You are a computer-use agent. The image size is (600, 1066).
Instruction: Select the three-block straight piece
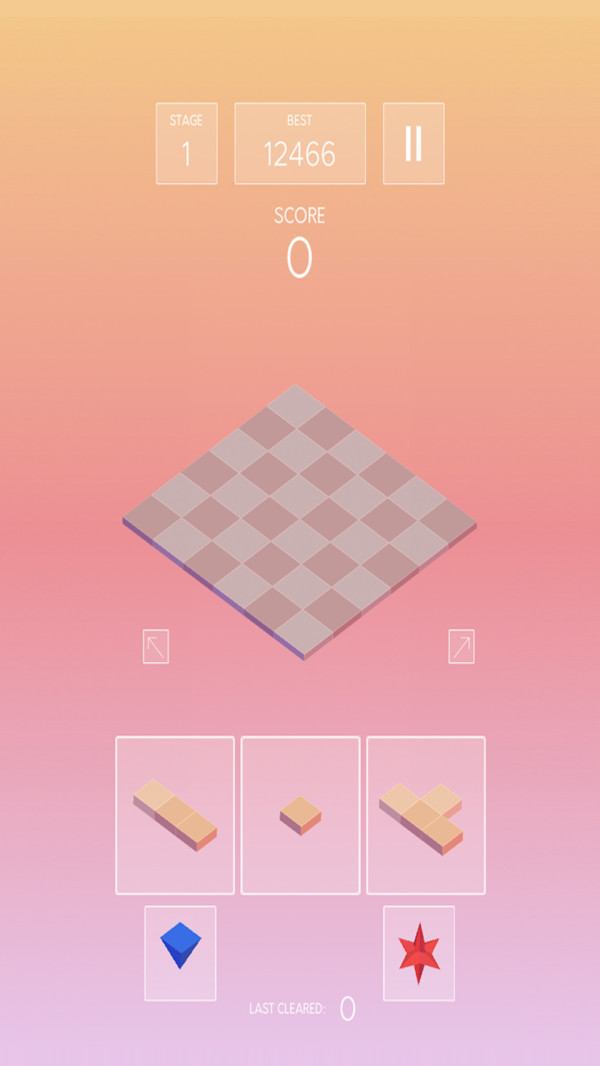175,815
